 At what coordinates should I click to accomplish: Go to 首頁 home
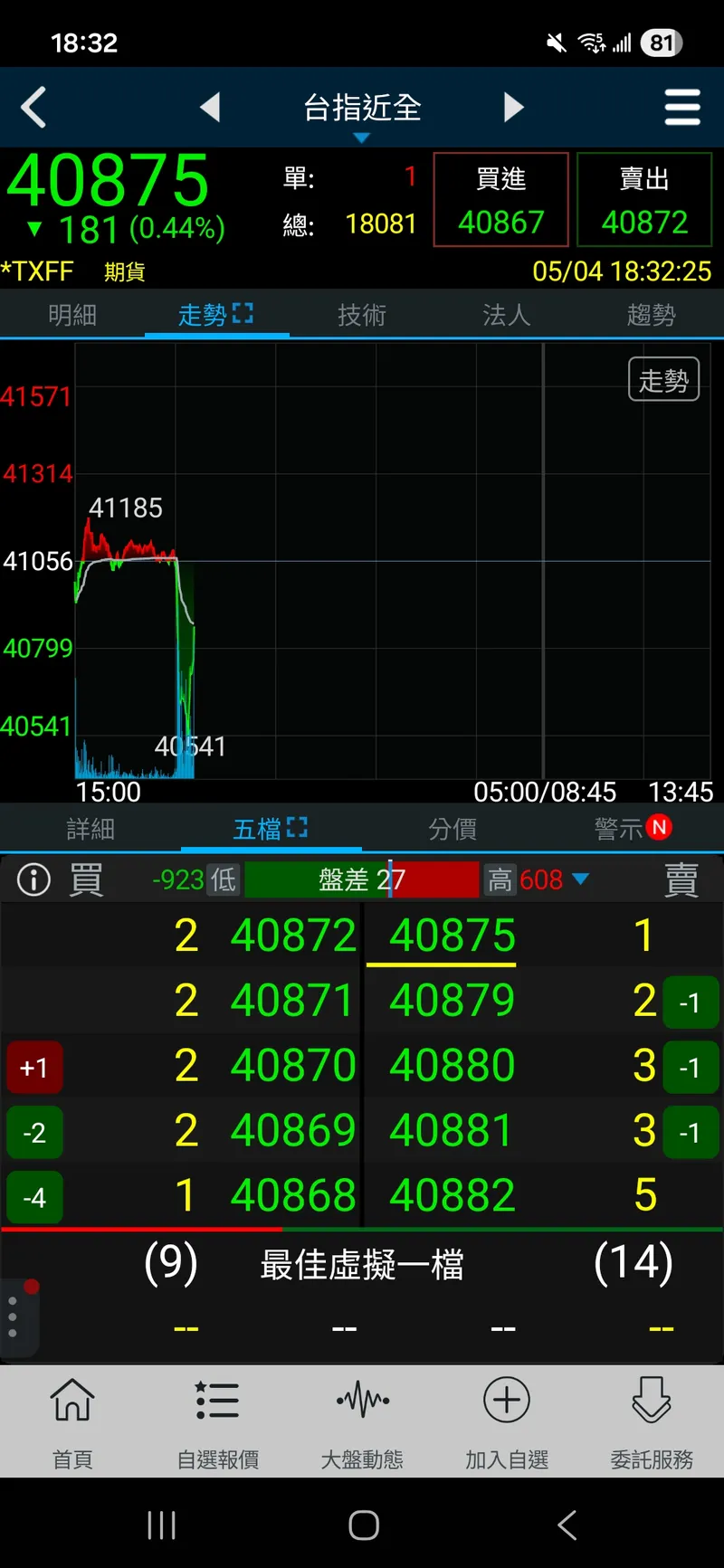[72, 1422]
